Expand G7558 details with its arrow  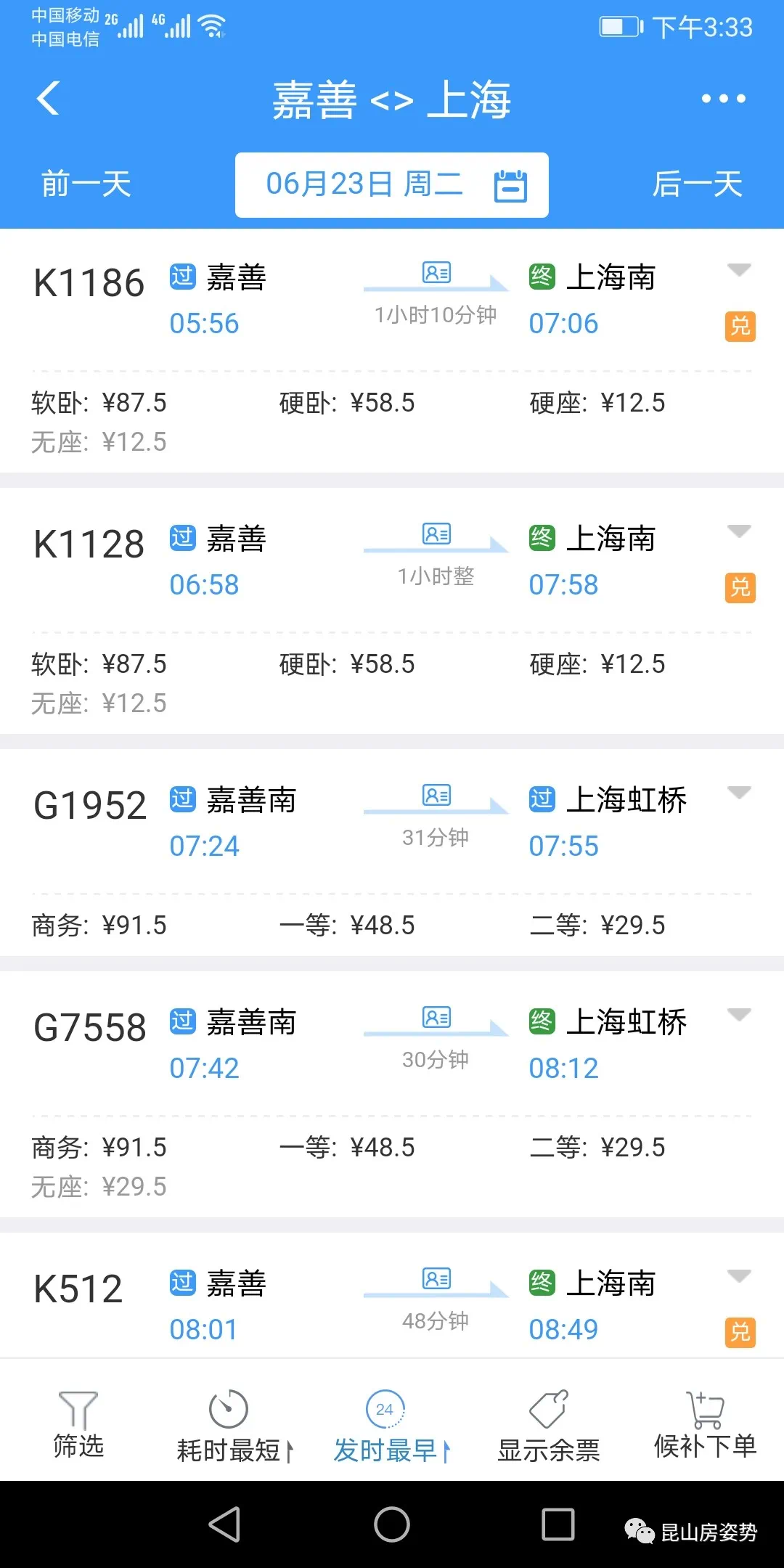739,1015
